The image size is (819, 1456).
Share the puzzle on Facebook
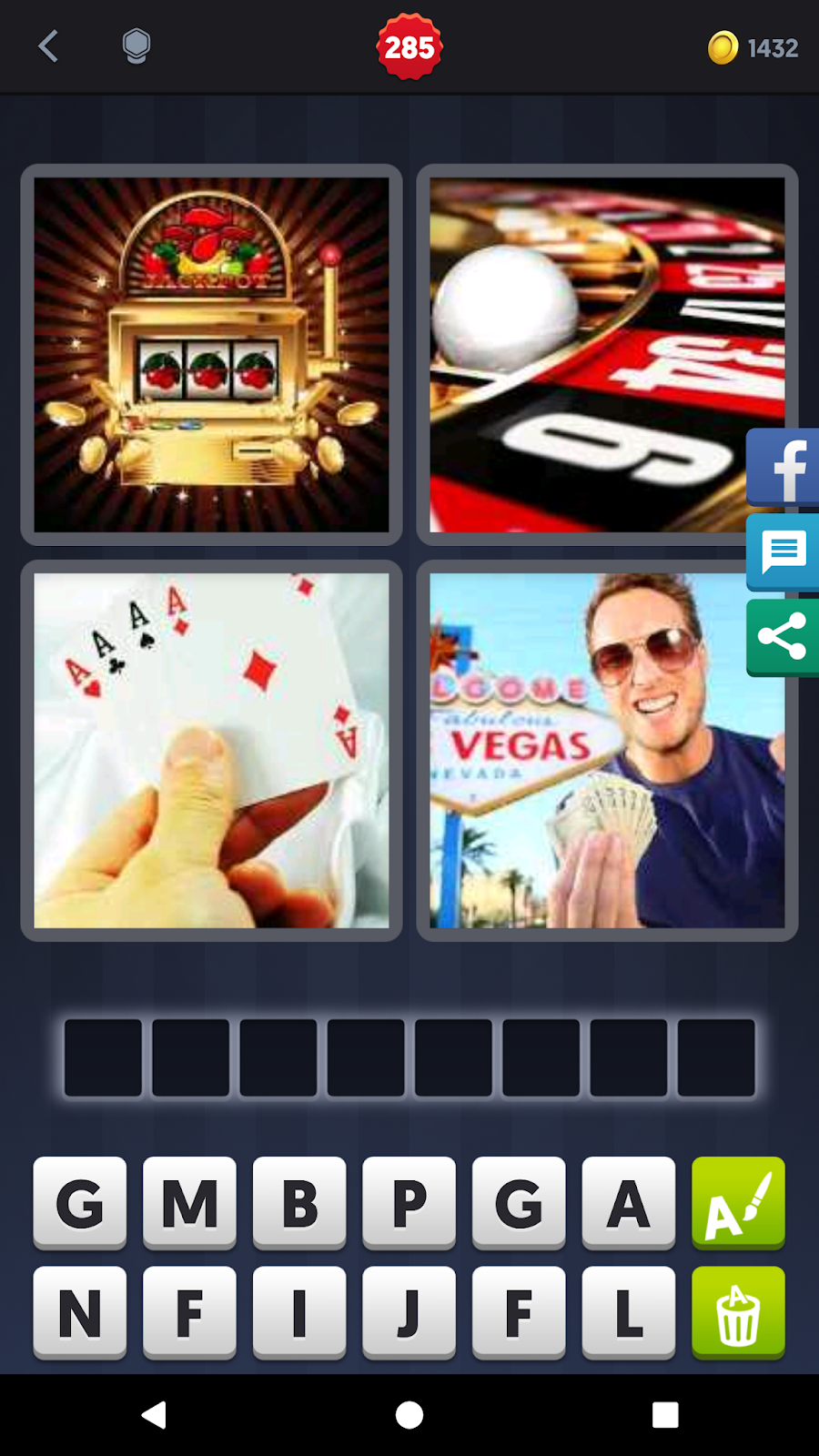point(784,467)
